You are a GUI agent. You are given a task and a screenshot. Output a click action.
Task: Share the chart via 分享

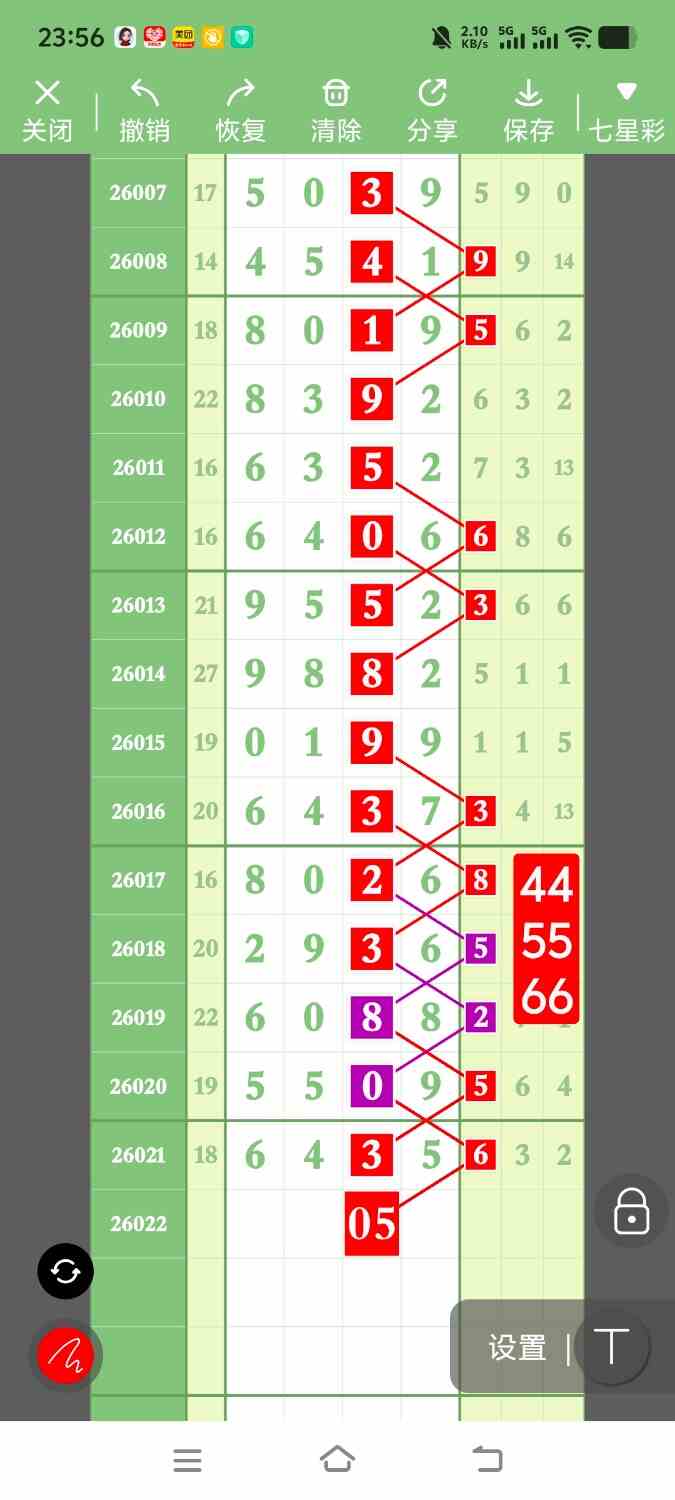tap(432, 110)
